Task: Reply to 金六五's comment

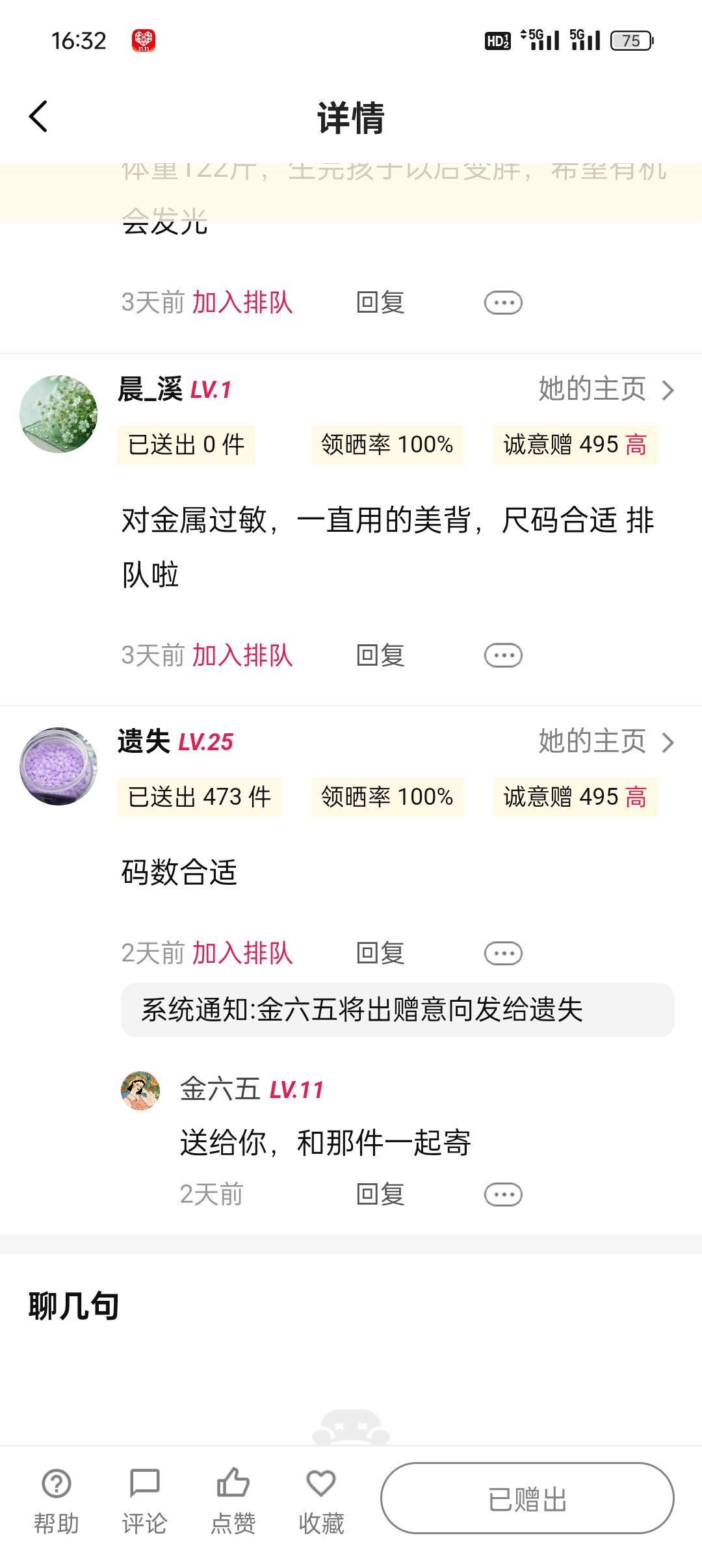Action: click(x=380, y=1194)
